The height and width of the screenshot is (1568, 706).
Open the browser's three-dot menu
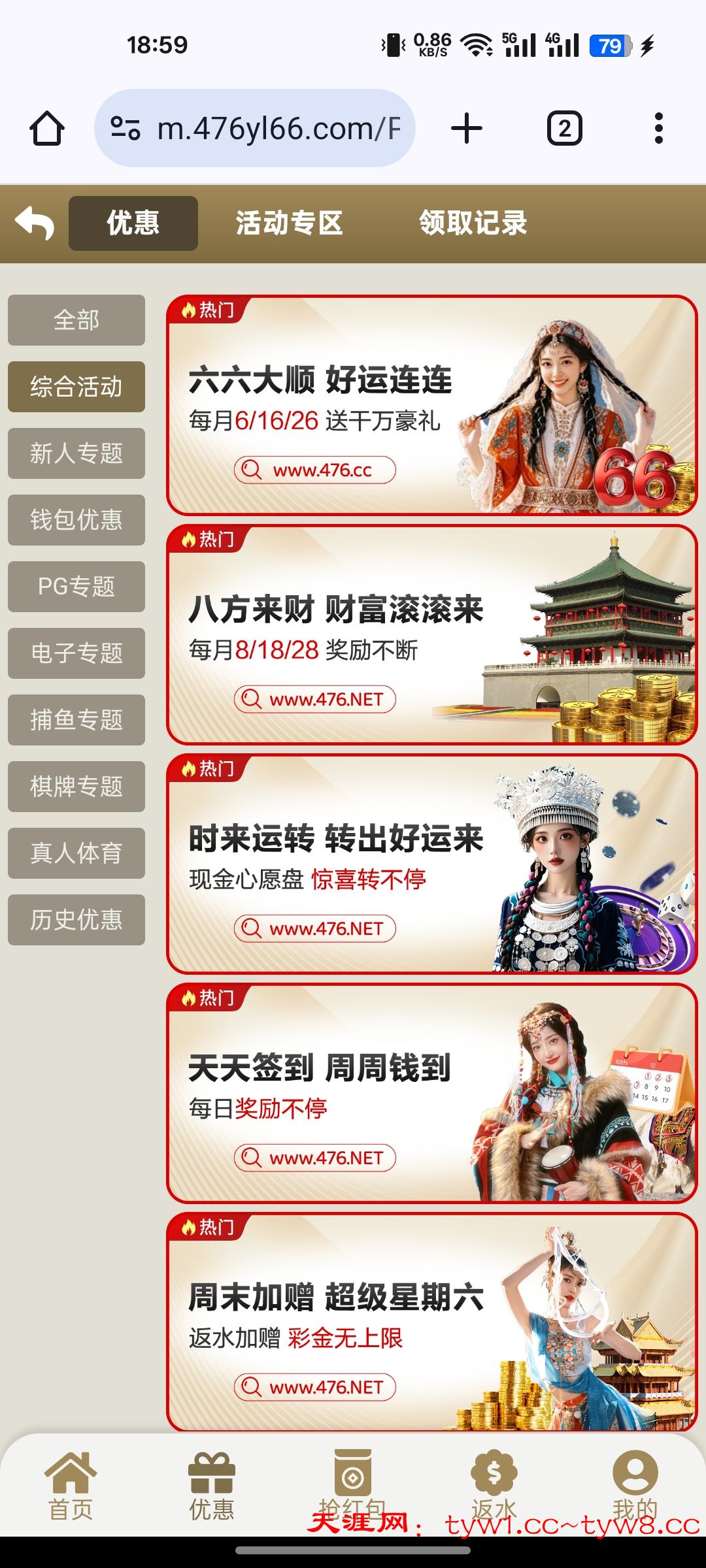pyautogui.click(x=658, y=128)
